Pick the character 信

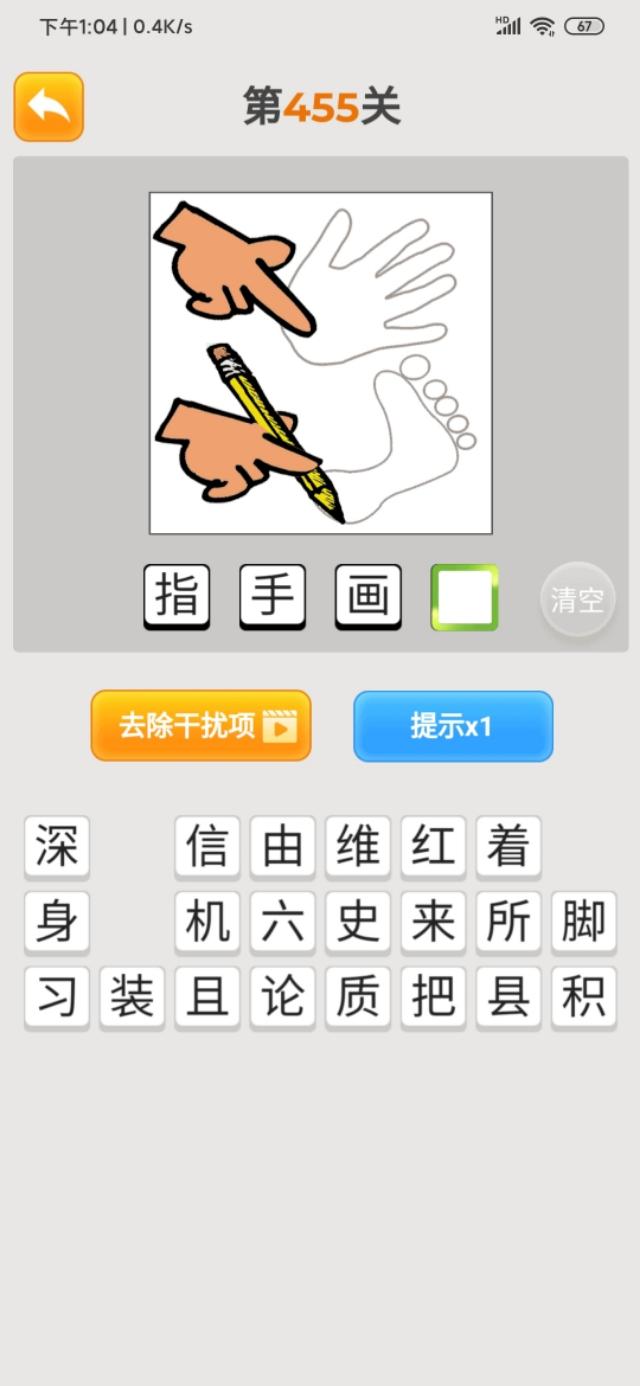pos(207,846)
